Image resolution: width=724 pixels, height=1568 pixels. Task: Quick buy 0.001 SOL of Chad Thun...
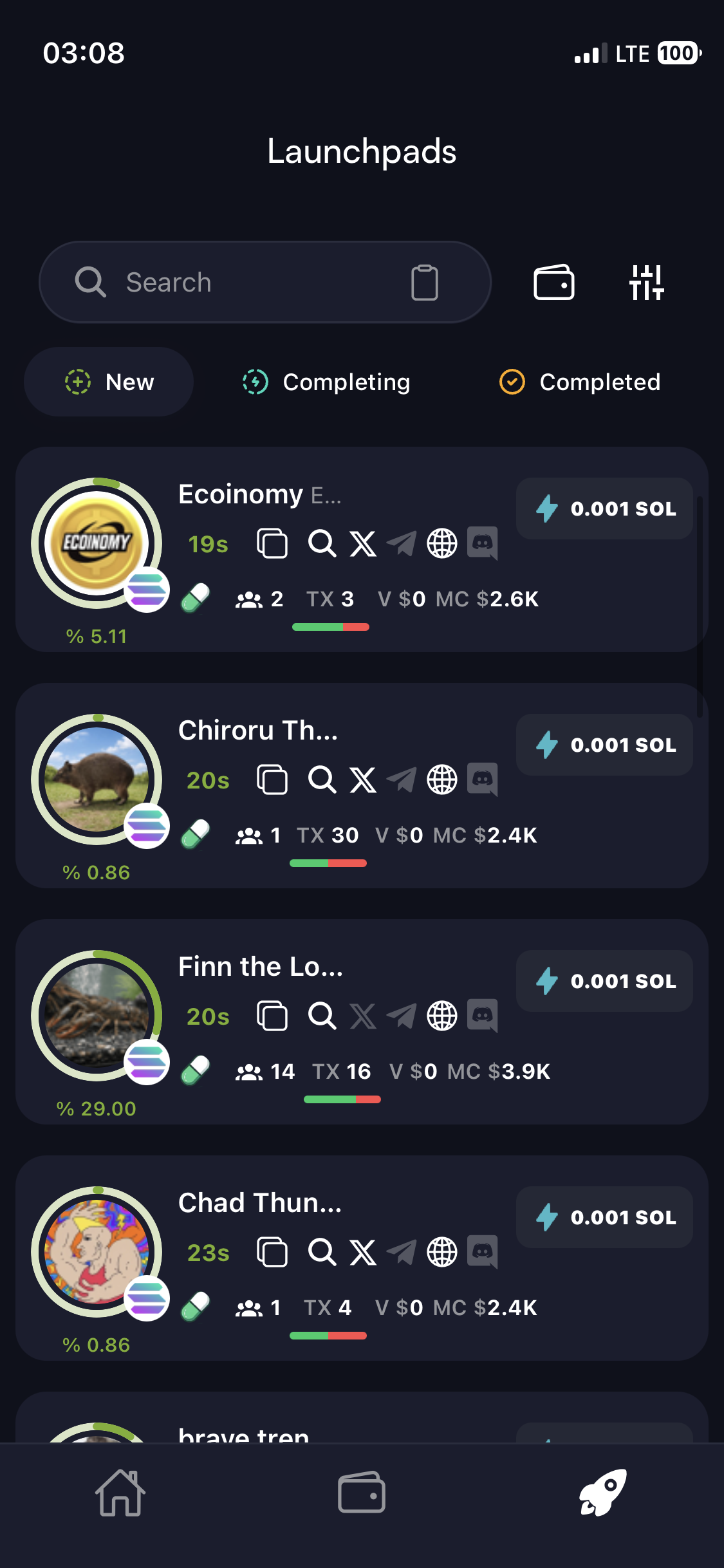[604, 1217]
